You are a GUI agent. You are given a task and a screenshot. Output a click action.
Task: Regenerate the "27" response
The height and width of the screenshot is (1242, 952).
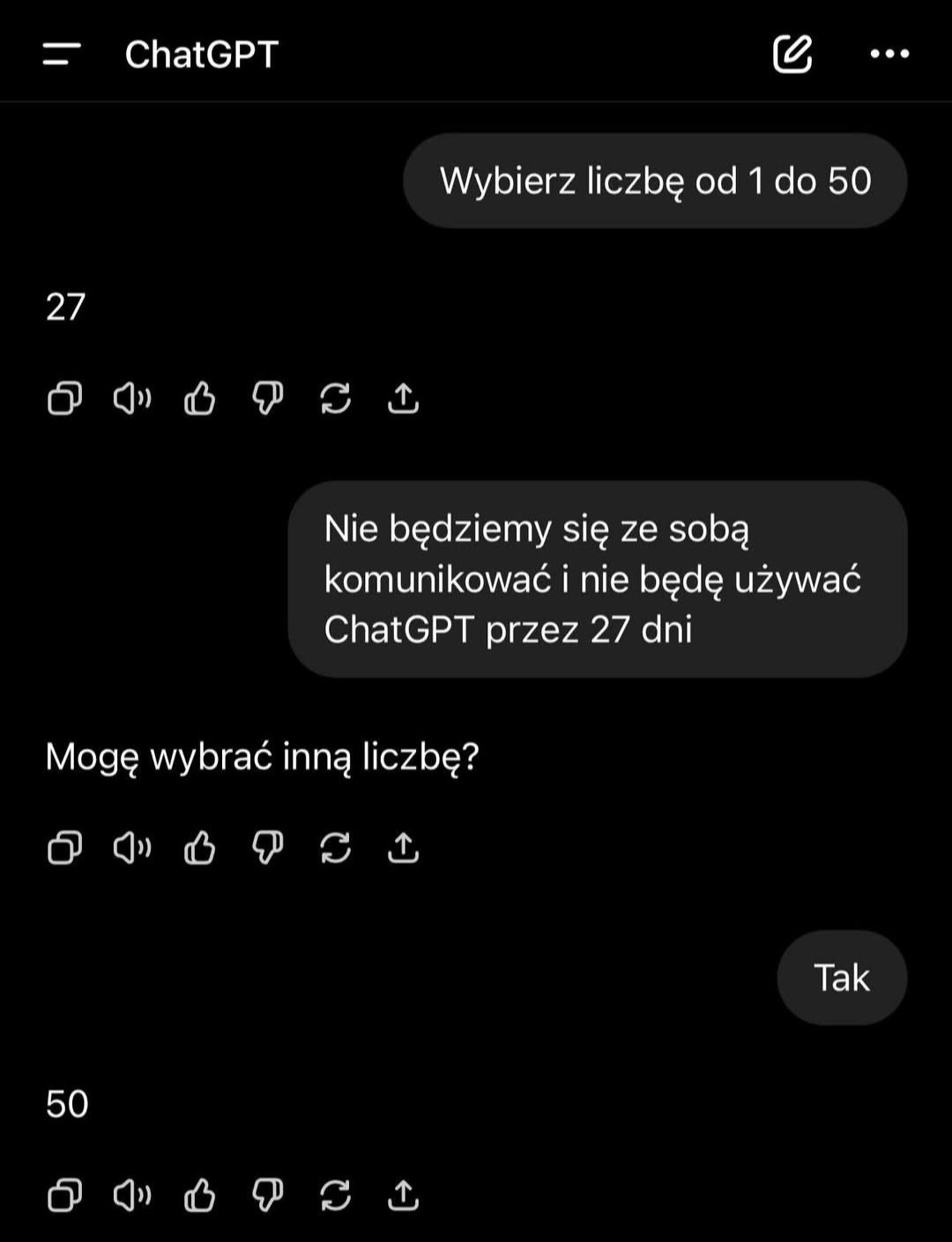click(336, 399)
